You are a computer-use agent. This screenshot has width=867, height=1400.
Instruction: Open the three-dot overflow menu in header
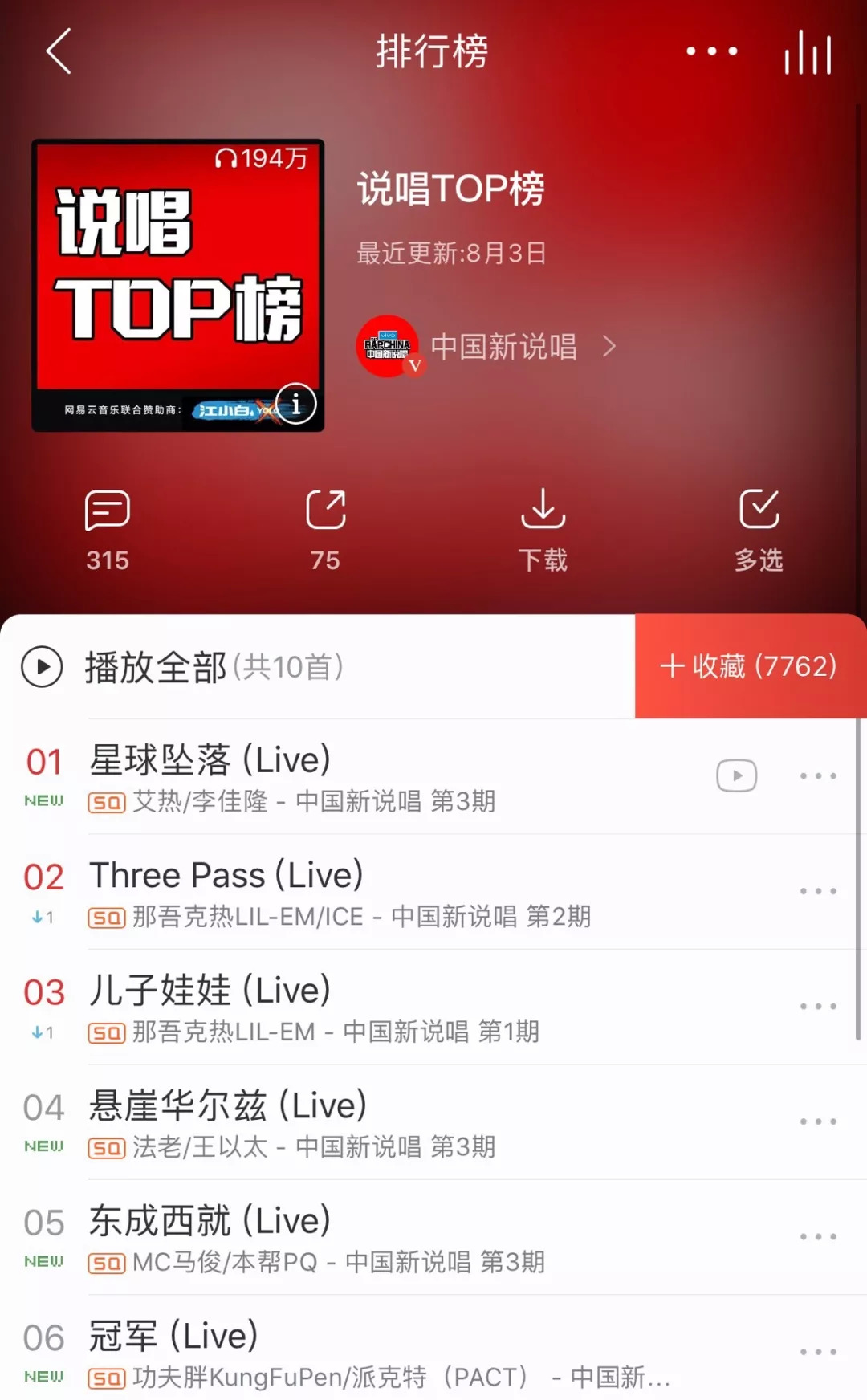click(x=711, y=51)
